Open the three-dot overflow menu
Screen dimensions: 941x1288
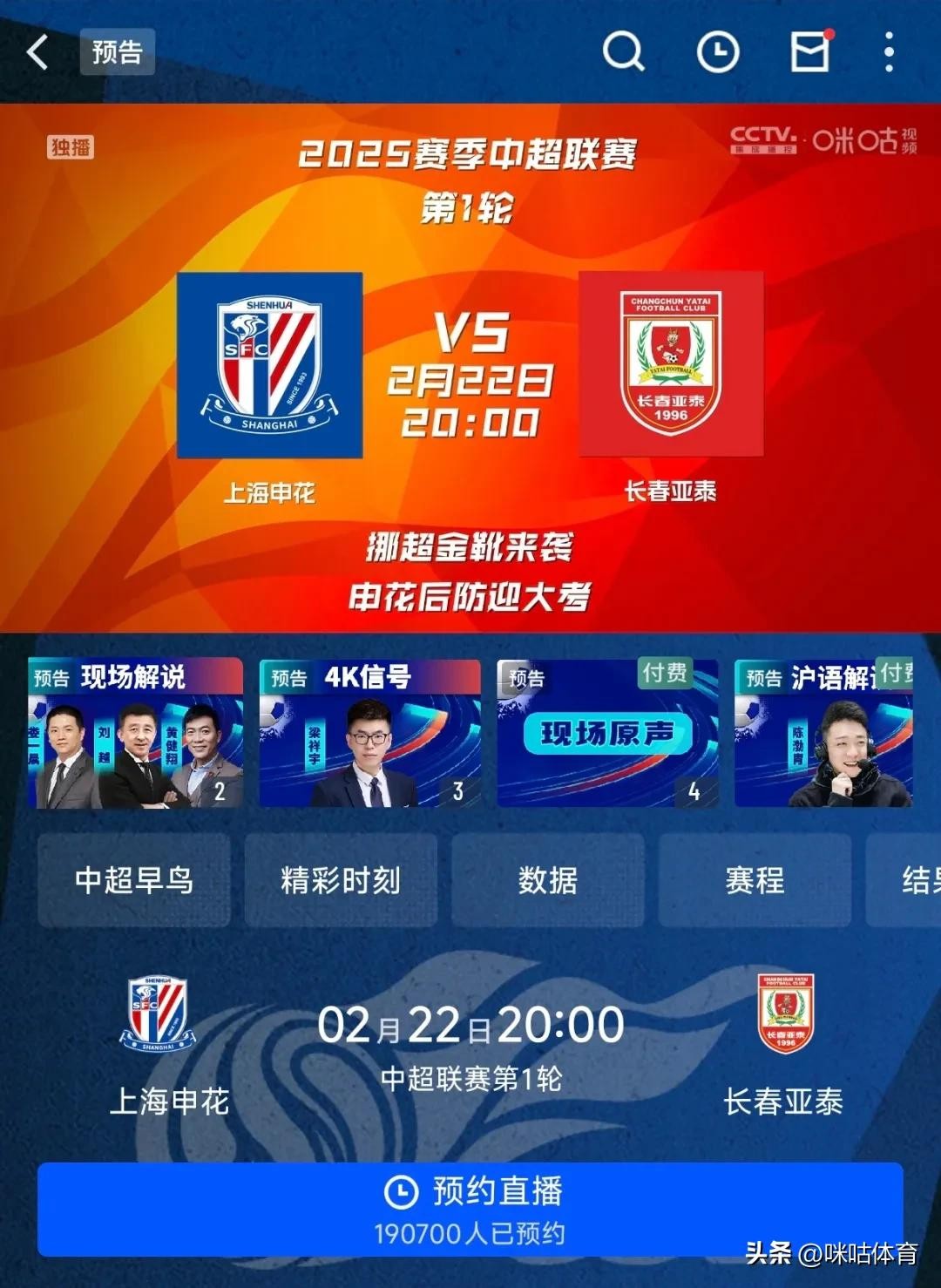pyautogui.click(x=889, y=52)
